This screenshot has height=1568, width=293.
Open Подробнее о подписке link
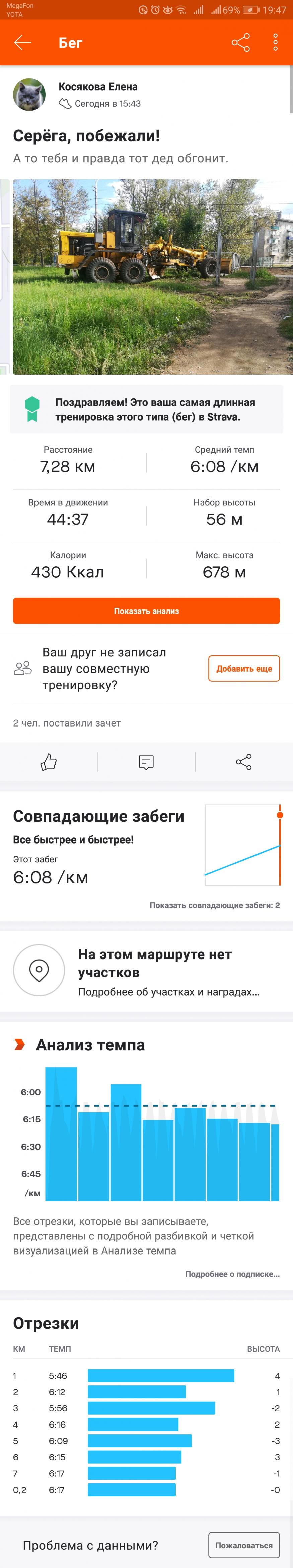232,1274
